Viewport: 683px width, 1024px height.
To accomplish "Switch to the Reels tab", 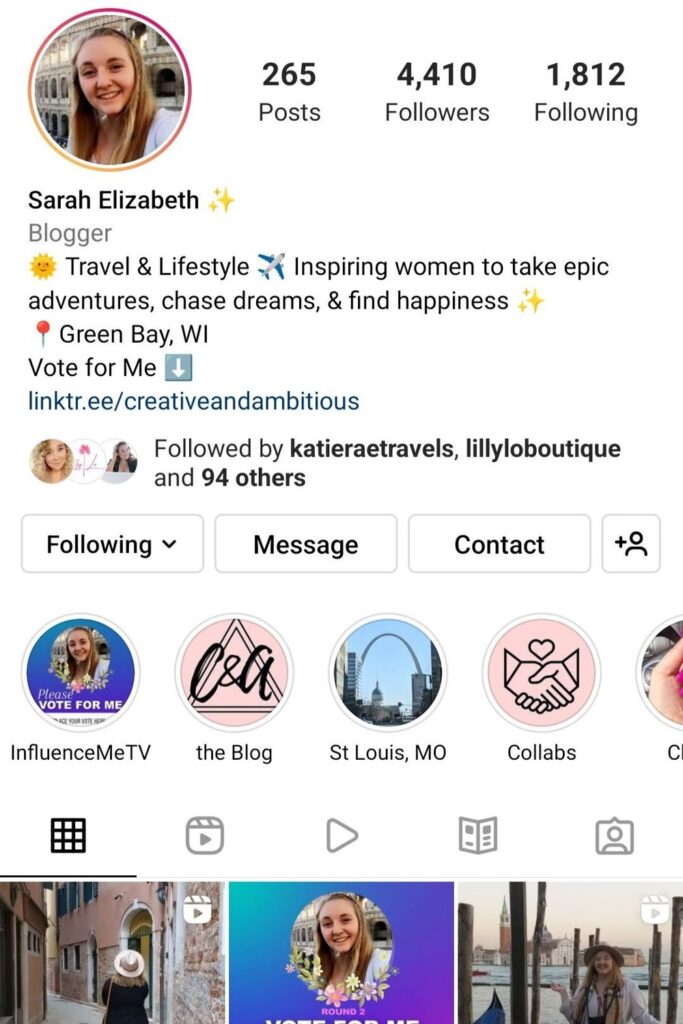I will coord(205,835).
